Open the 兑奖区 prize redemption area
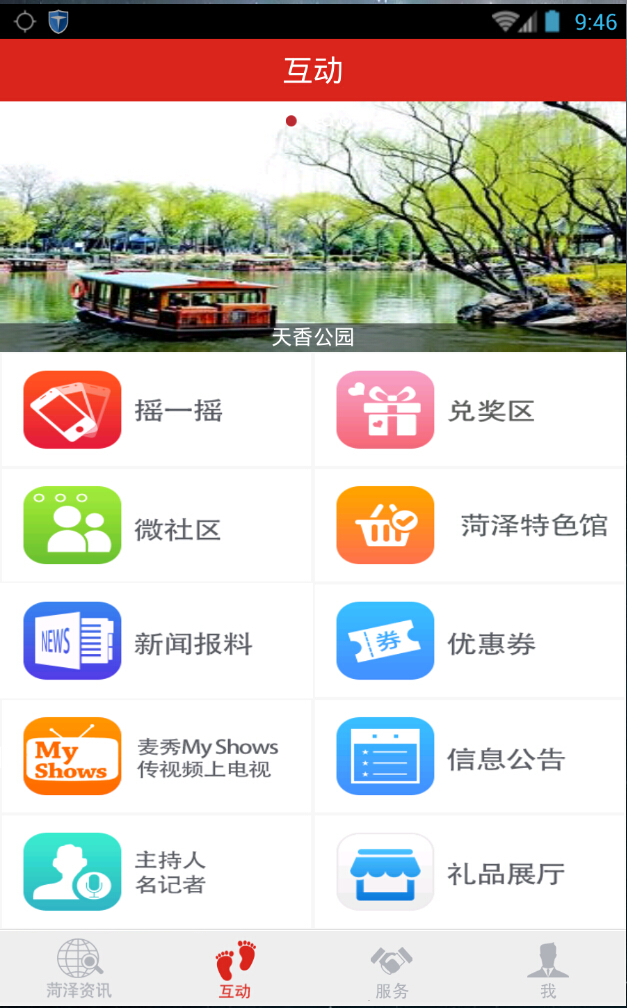The width and height of the screenshot is (627, 1008). [x=470, y=410]
